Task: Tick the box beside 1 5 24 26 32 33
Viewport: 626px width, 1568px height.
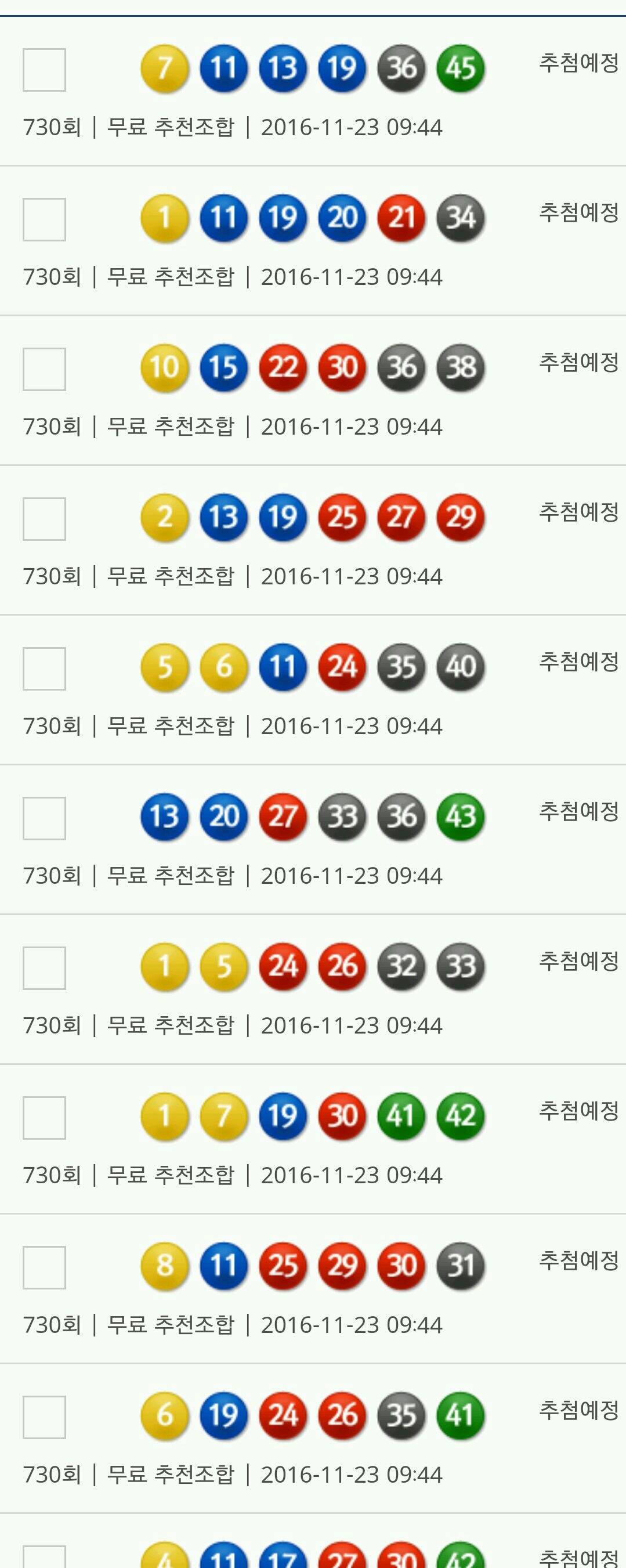Action: pos(45,969)
